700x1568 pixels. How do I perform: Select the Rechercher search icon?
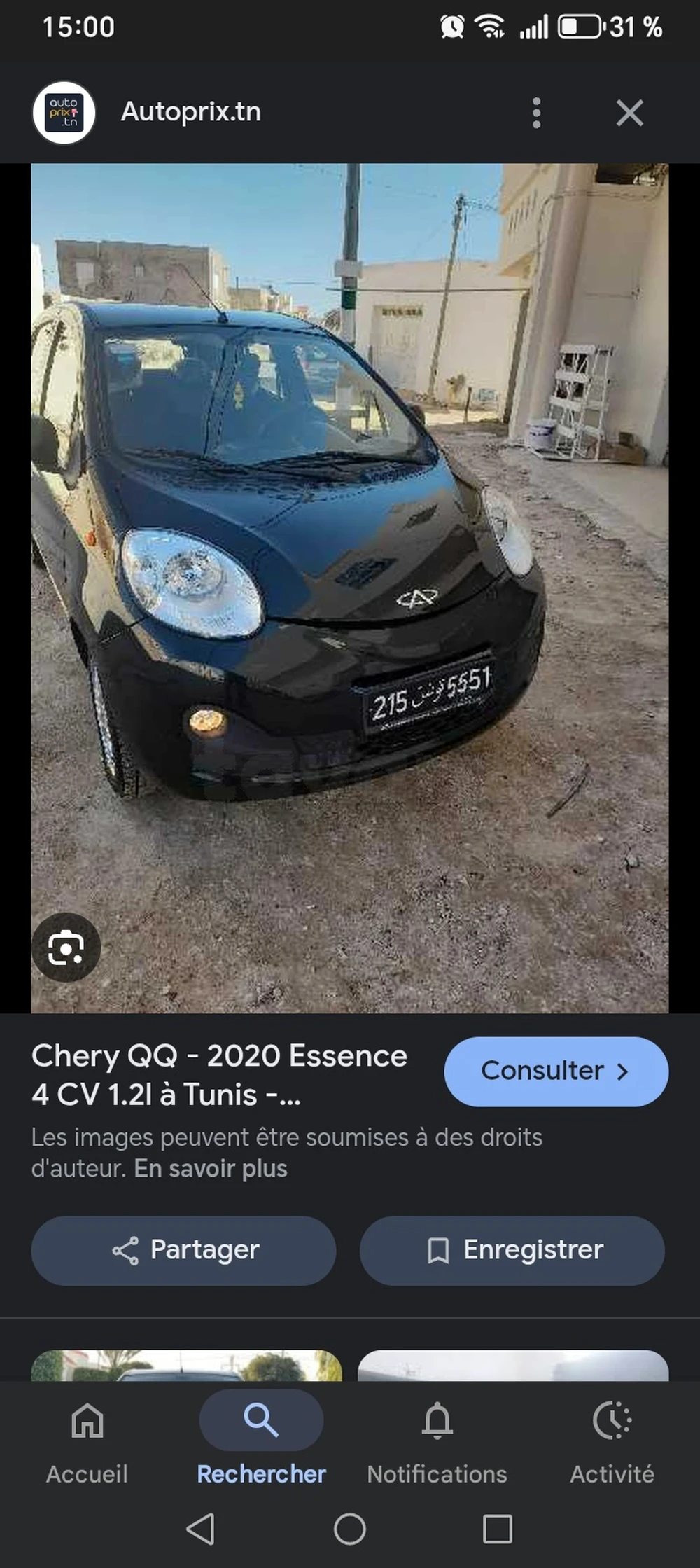coord(260,1420)
